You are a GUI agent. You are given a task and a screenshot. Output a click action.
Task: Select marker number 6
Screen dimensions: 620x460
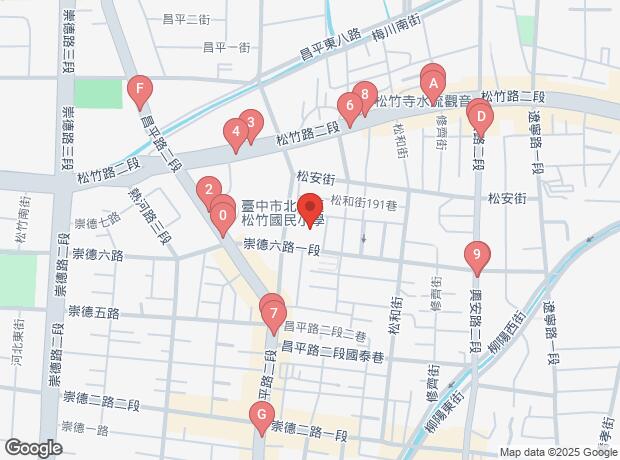(x=348, y=104)
